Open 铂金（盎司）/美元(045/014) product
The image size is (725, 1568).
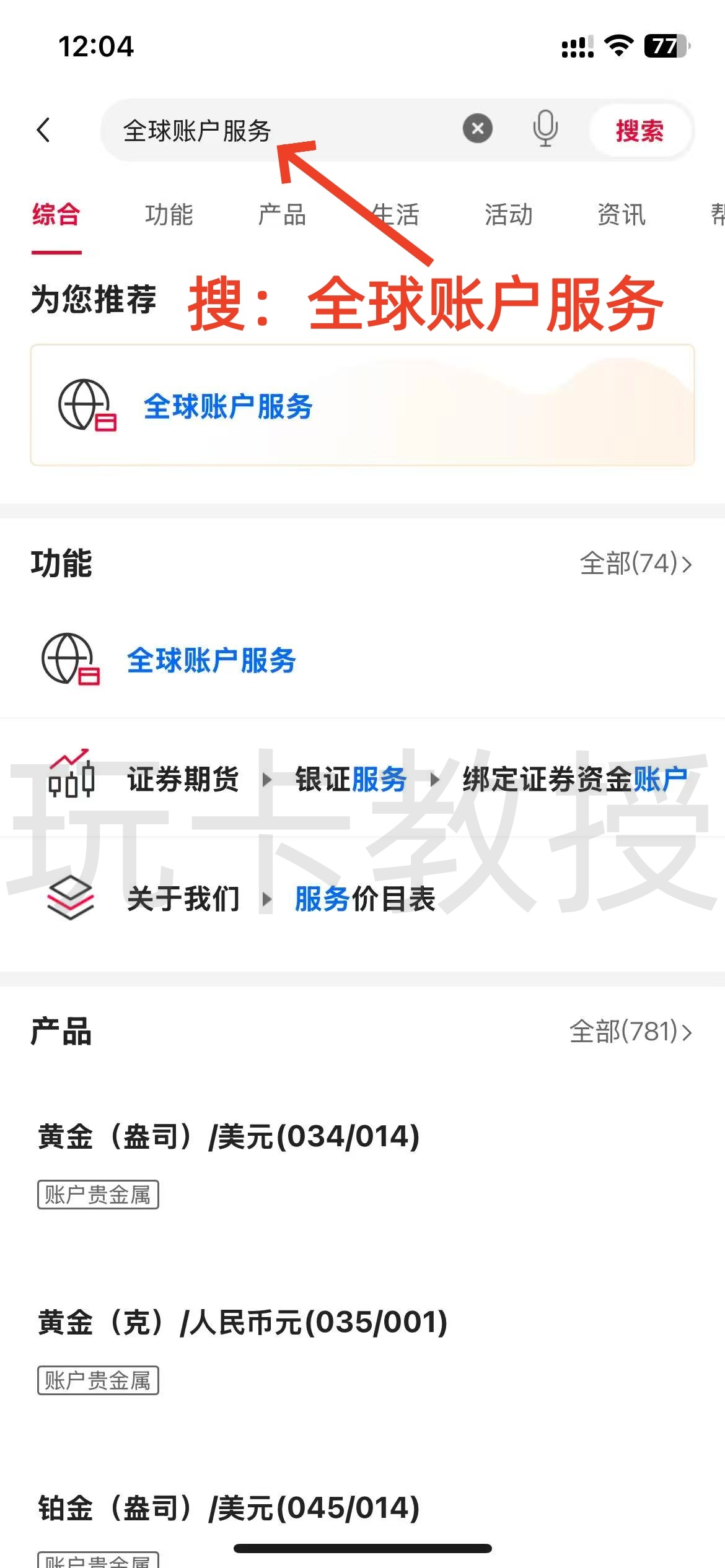[229, 1509]
